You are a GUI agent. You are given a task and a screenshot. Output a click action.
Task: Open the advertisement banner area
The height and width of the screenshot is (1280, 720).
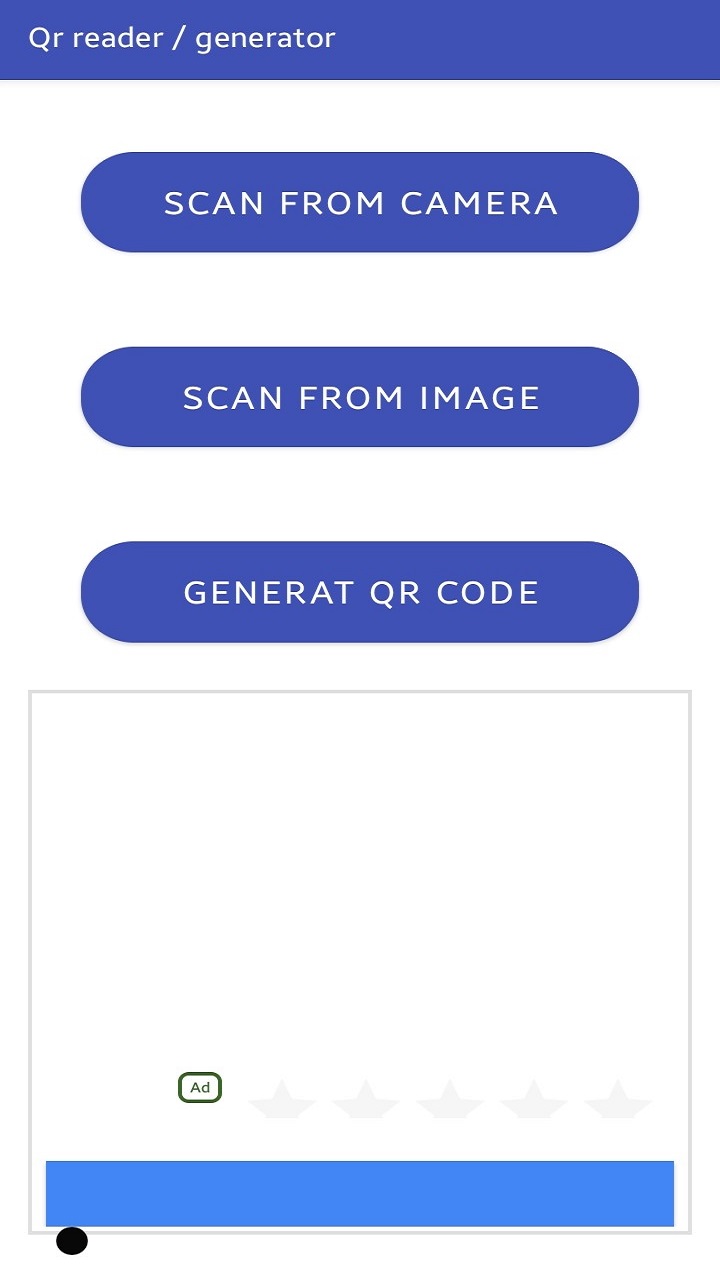(x=360, y=960)
